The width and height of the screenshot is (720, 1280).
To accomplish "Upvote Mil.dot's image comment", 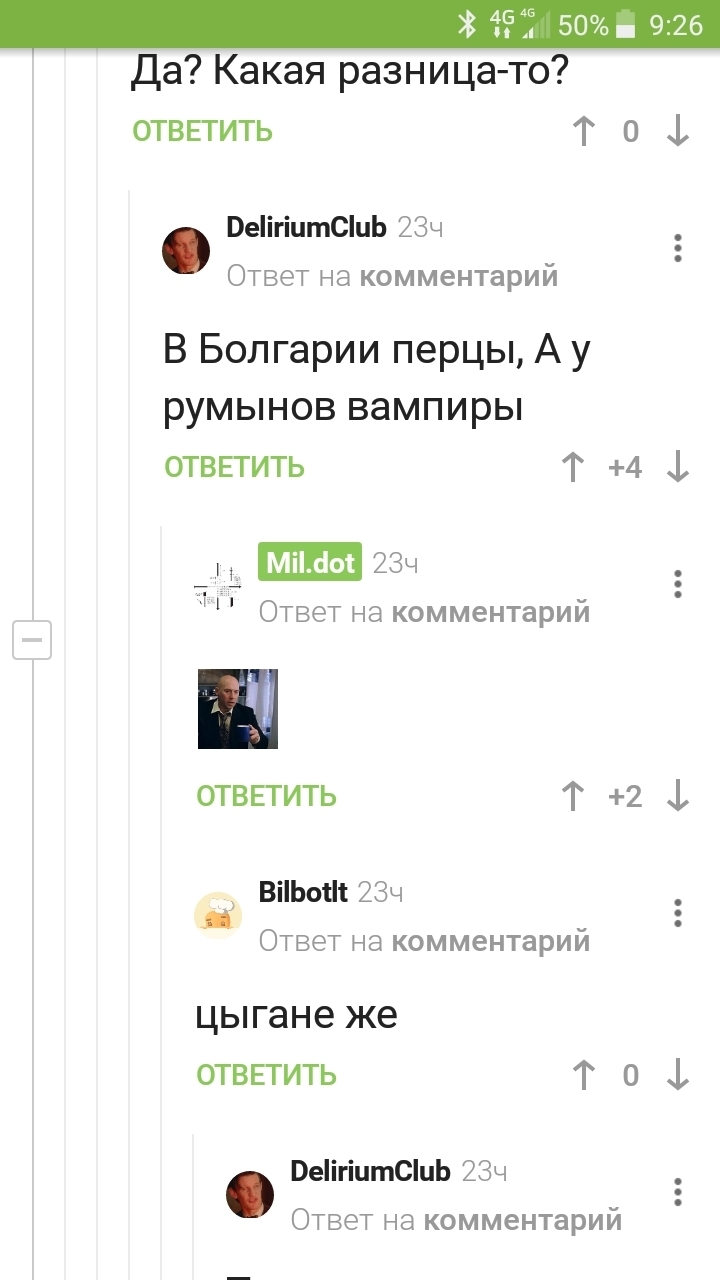I will [573, 796].
